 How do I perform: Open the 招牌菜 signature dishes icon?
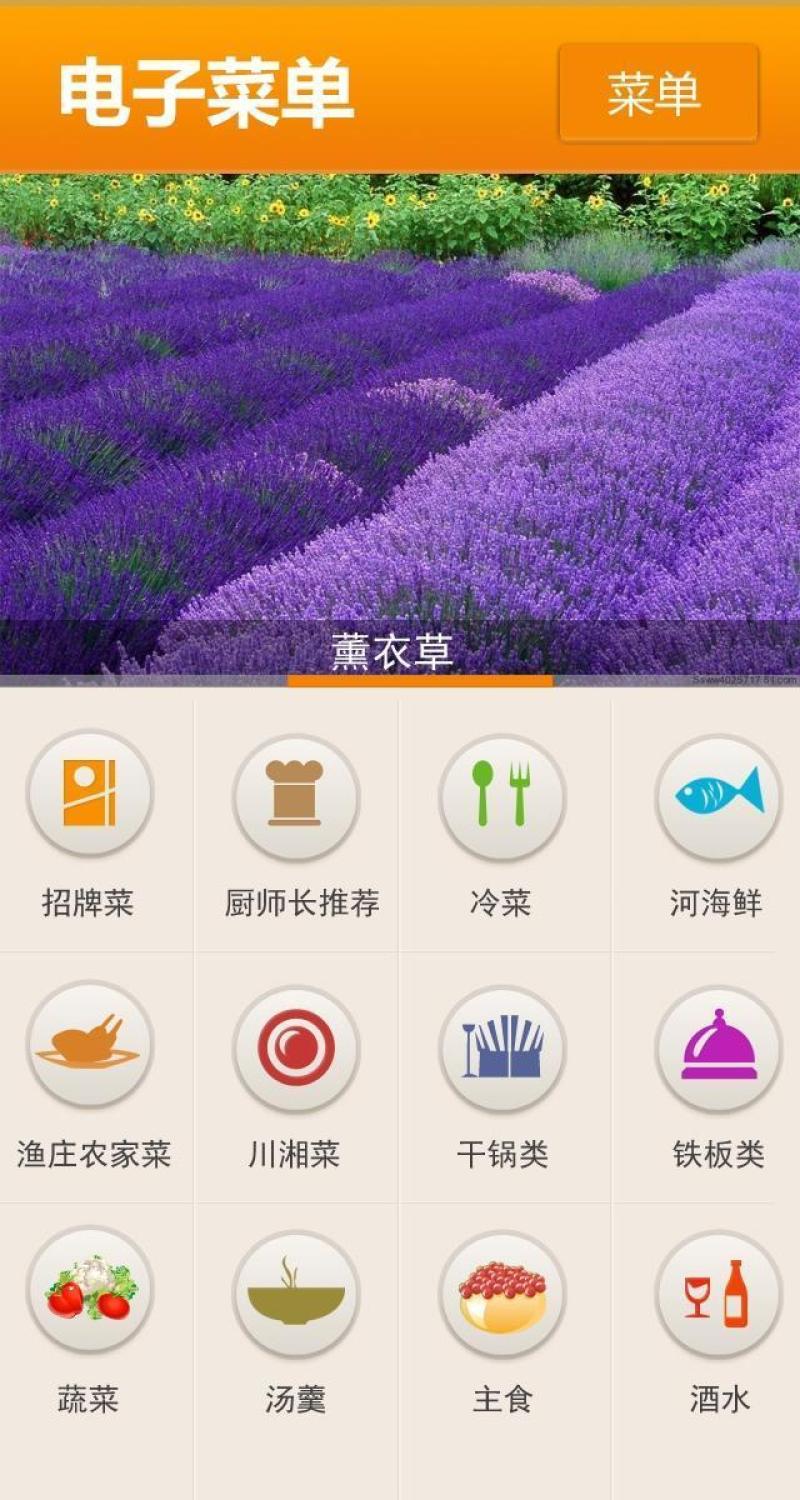tap(91, 795)
